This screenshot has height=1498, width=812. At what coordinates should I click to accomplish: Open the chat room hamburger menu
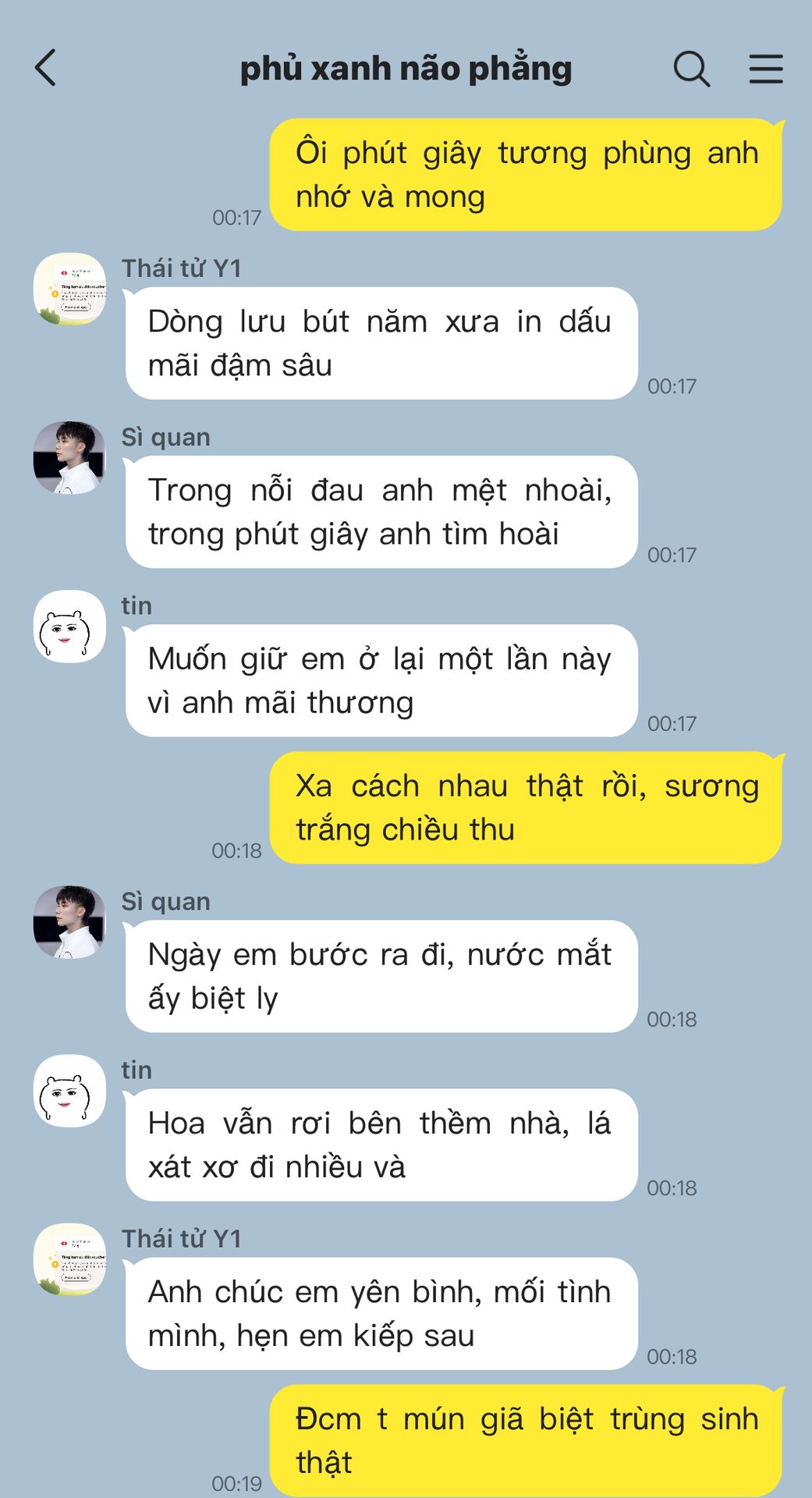tap(766, 69)
